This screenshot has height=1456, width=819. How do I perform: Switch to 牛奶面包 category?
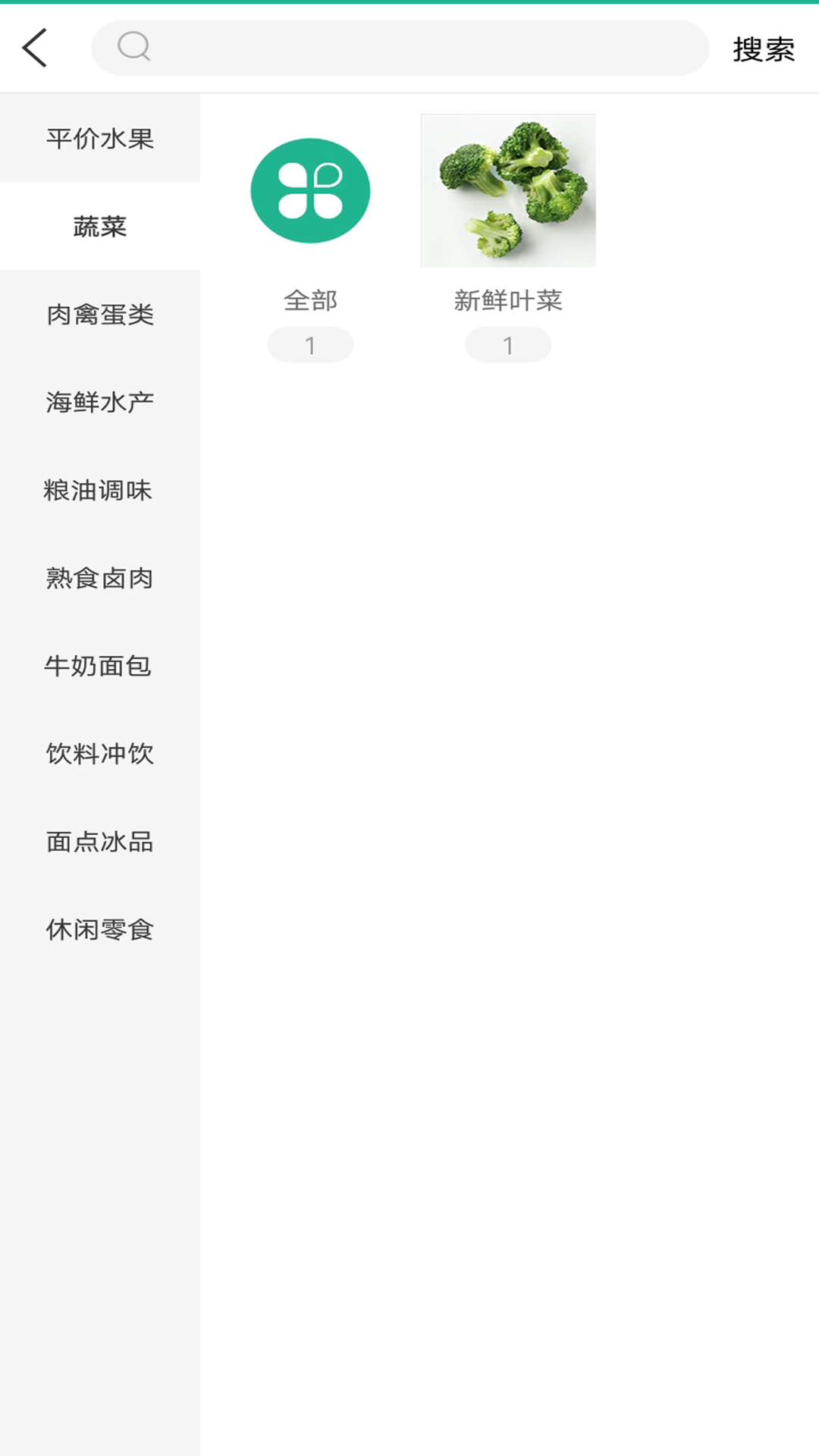100,666
